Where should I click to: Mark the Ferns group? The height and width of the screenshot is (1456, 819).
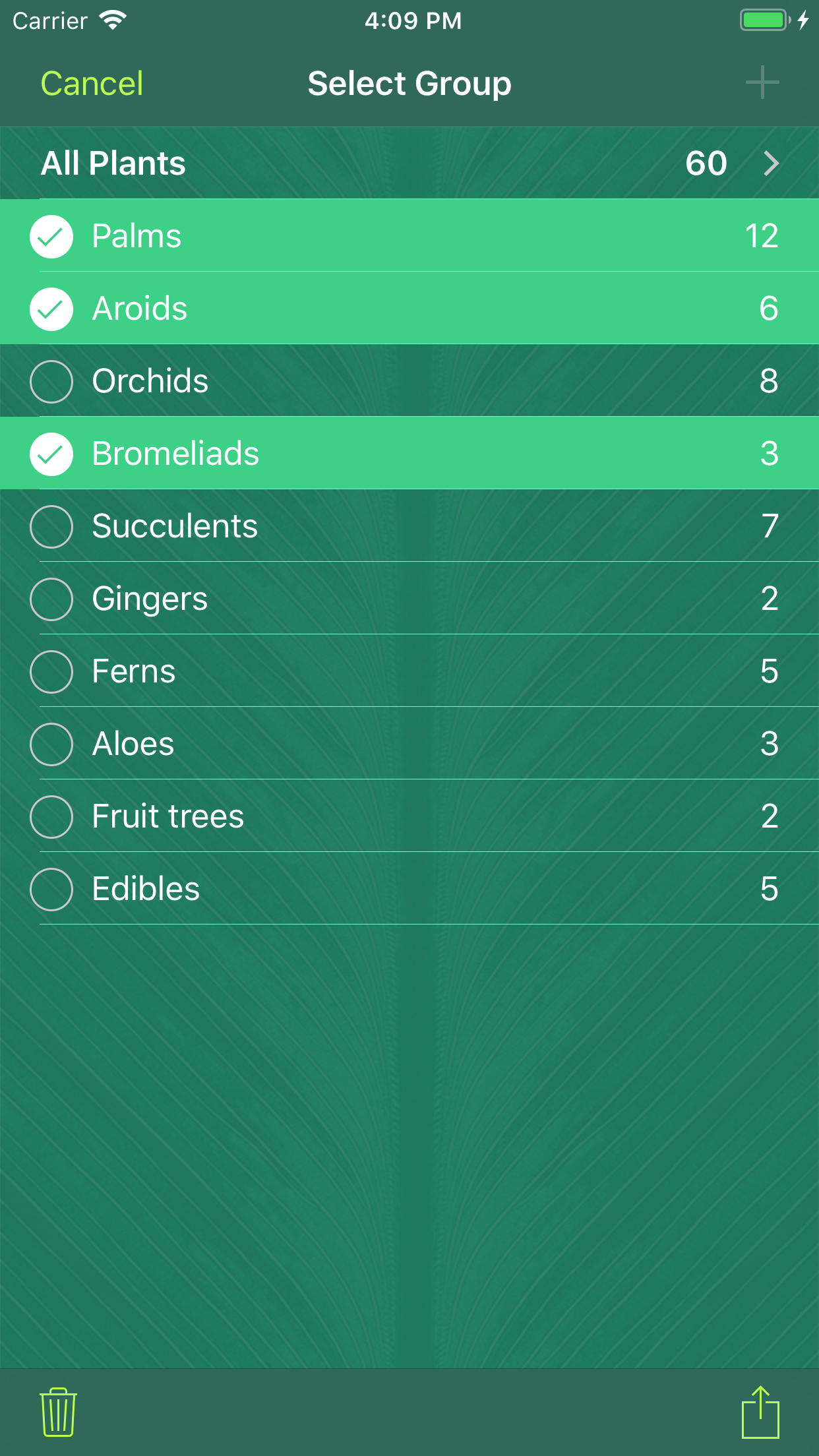click(51, 671)
